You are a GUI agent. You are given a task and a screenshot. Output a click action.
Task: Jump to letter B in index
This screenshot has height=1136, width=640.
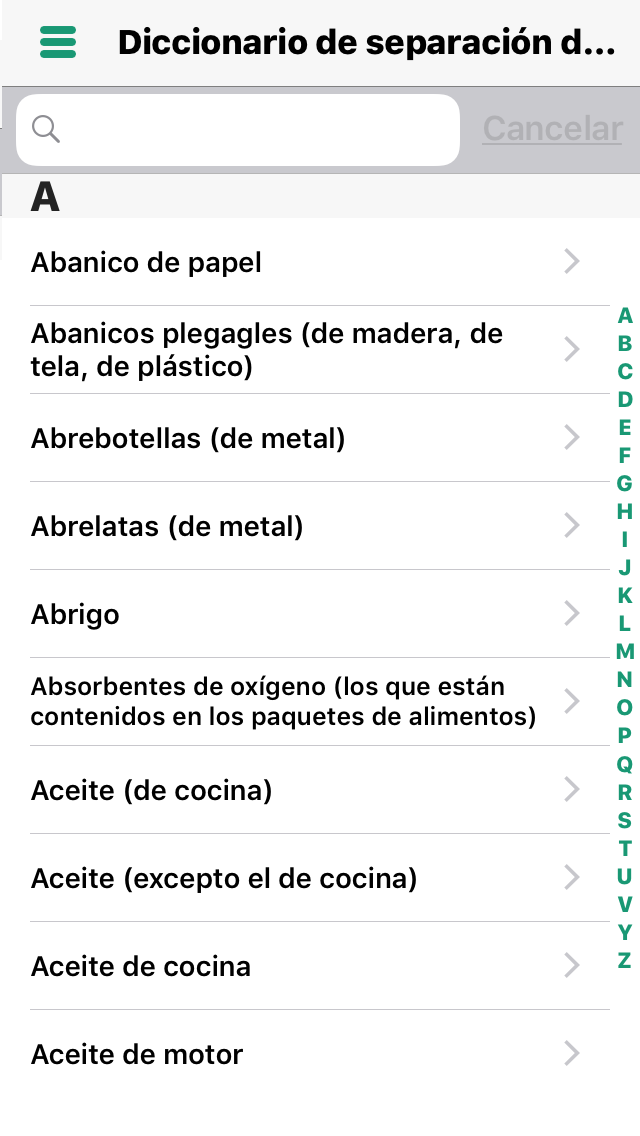tap(625, 343)
